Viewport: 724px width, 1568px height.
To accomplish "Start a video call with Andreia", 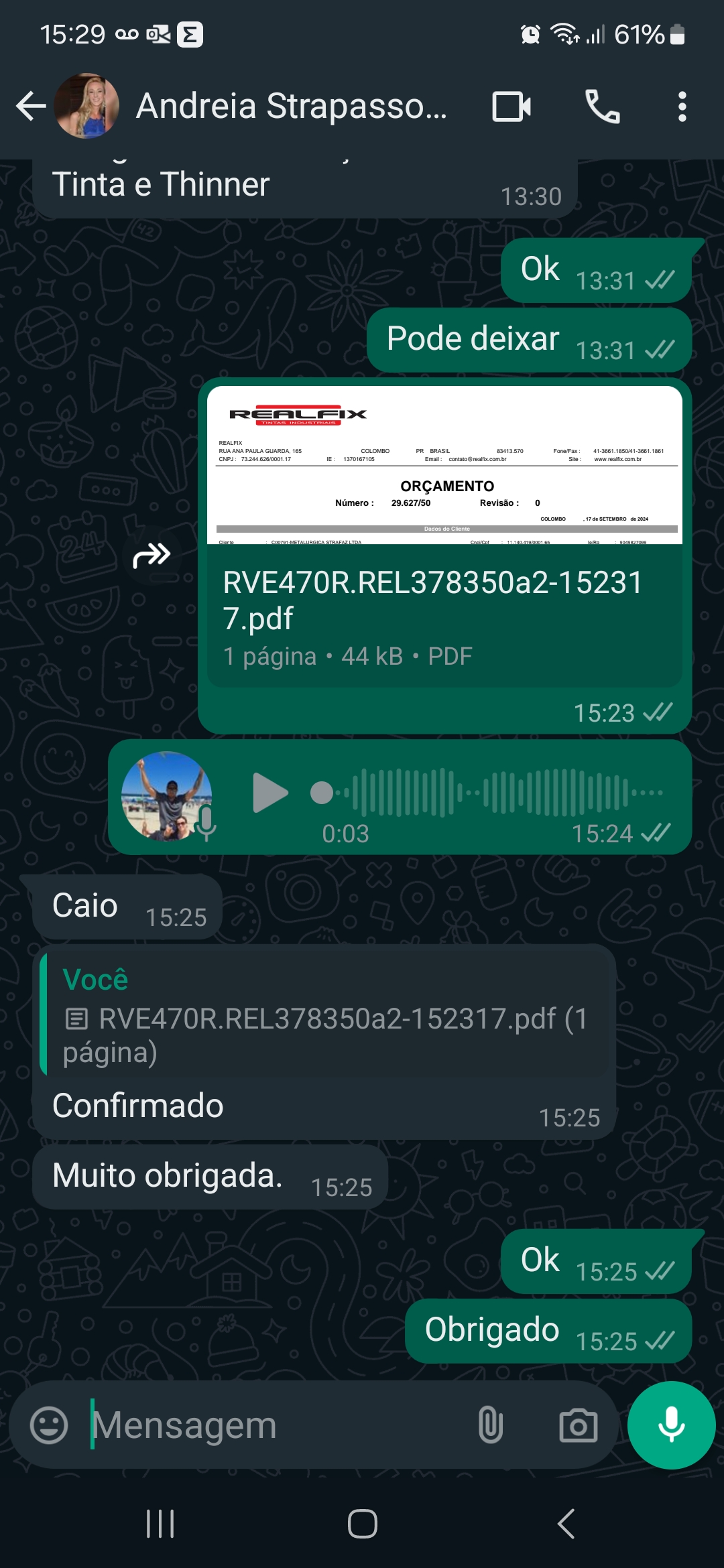I will (511, 107).
